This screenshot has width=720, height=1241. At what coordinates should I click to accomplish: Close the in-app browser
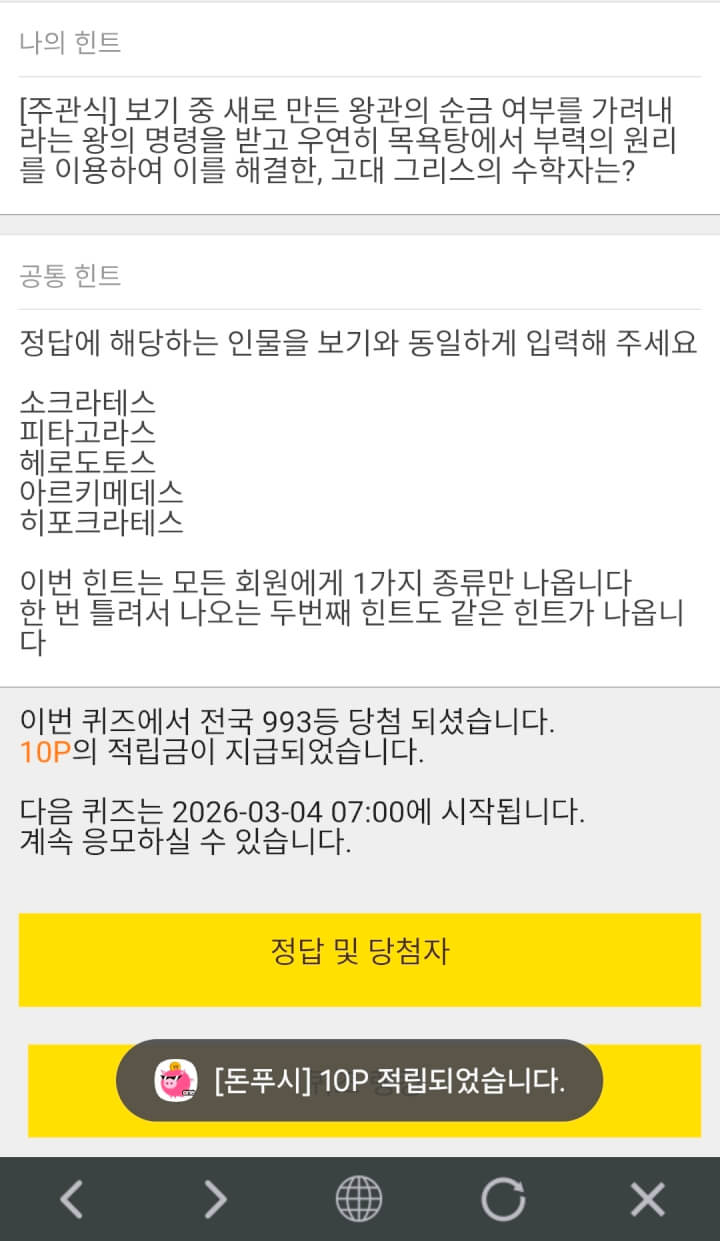coord(647,1198)
